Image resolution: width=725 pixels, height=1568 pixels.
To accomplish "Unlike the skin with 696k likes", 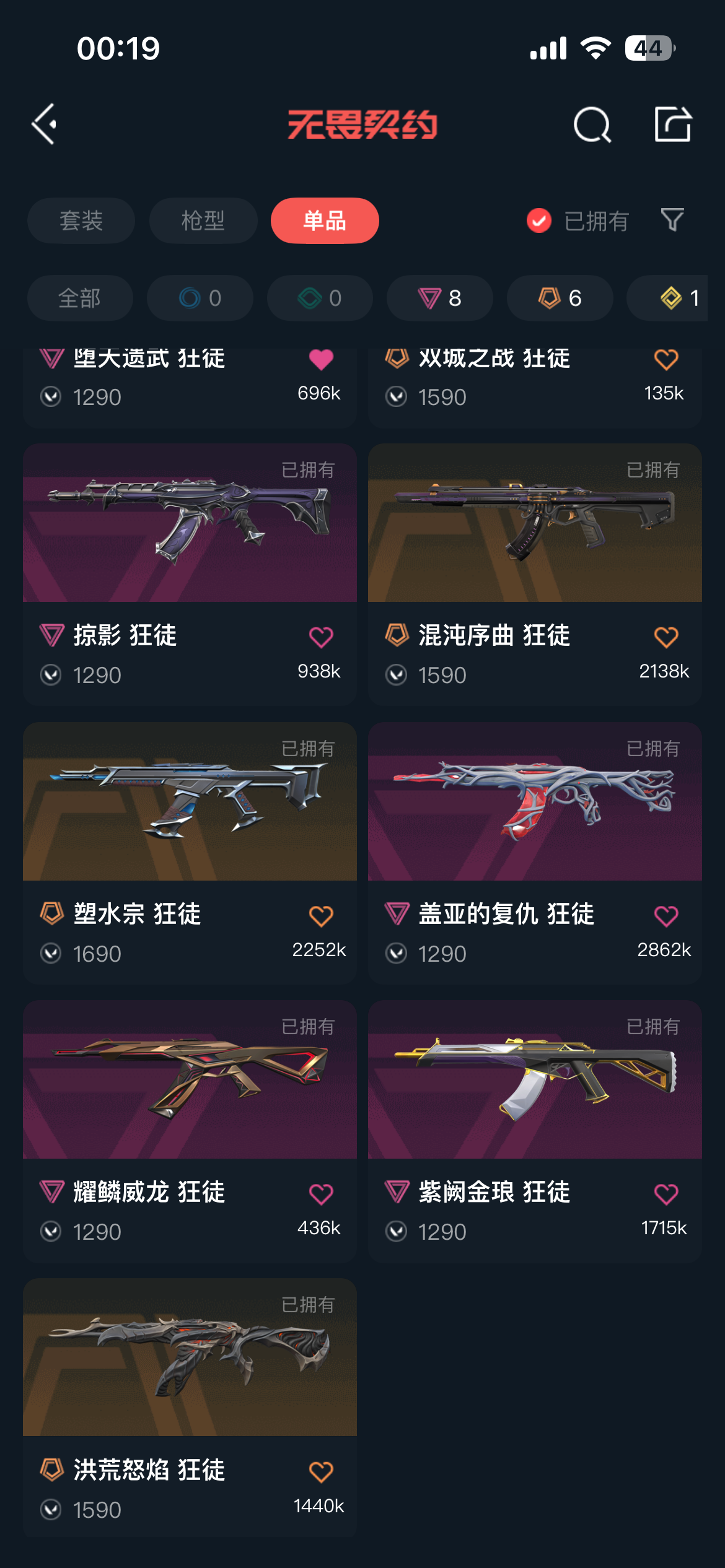I will pos(321,359).
